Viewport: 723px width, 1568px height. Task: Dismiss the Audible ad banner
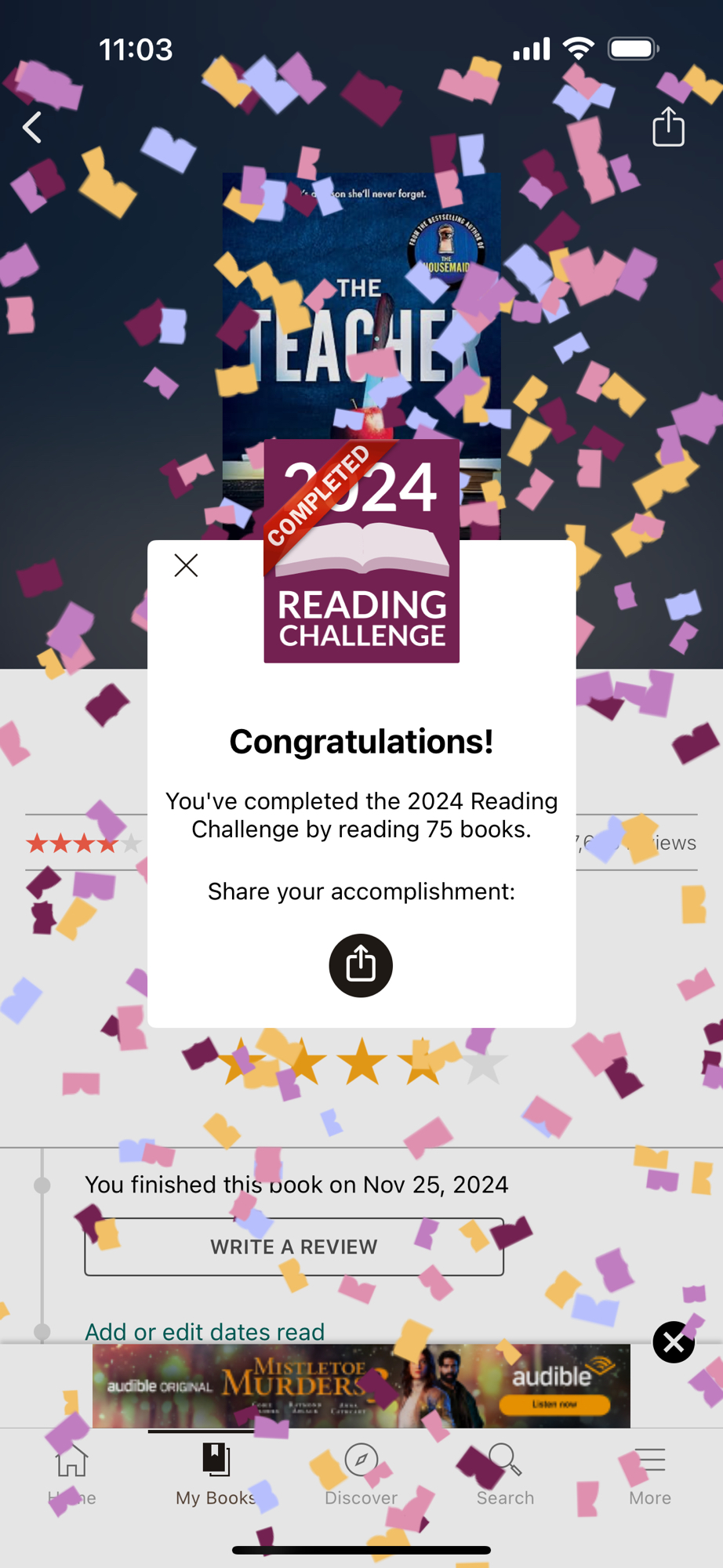[674, 1342]
